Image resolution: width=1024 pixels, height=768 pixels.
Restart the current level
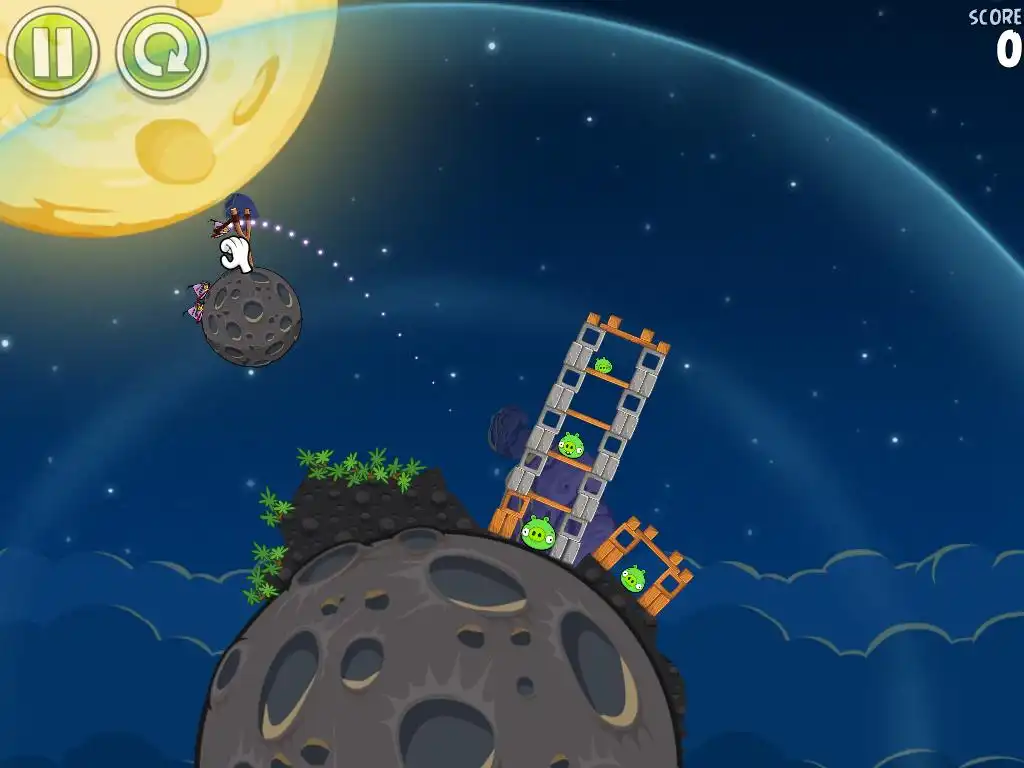[161, 52]
